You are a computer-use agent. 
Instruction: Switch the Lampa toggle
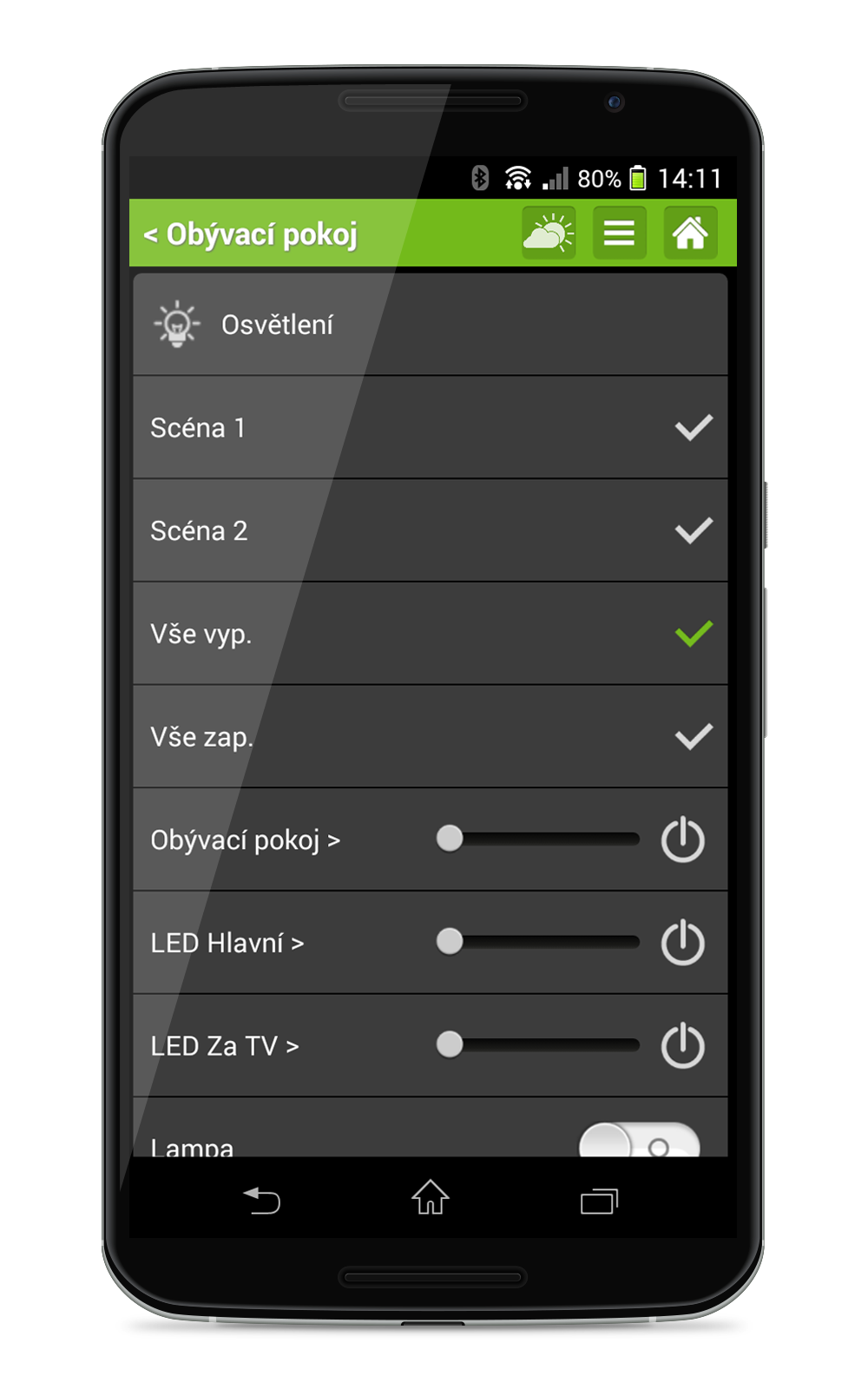tap(640, 1140)
